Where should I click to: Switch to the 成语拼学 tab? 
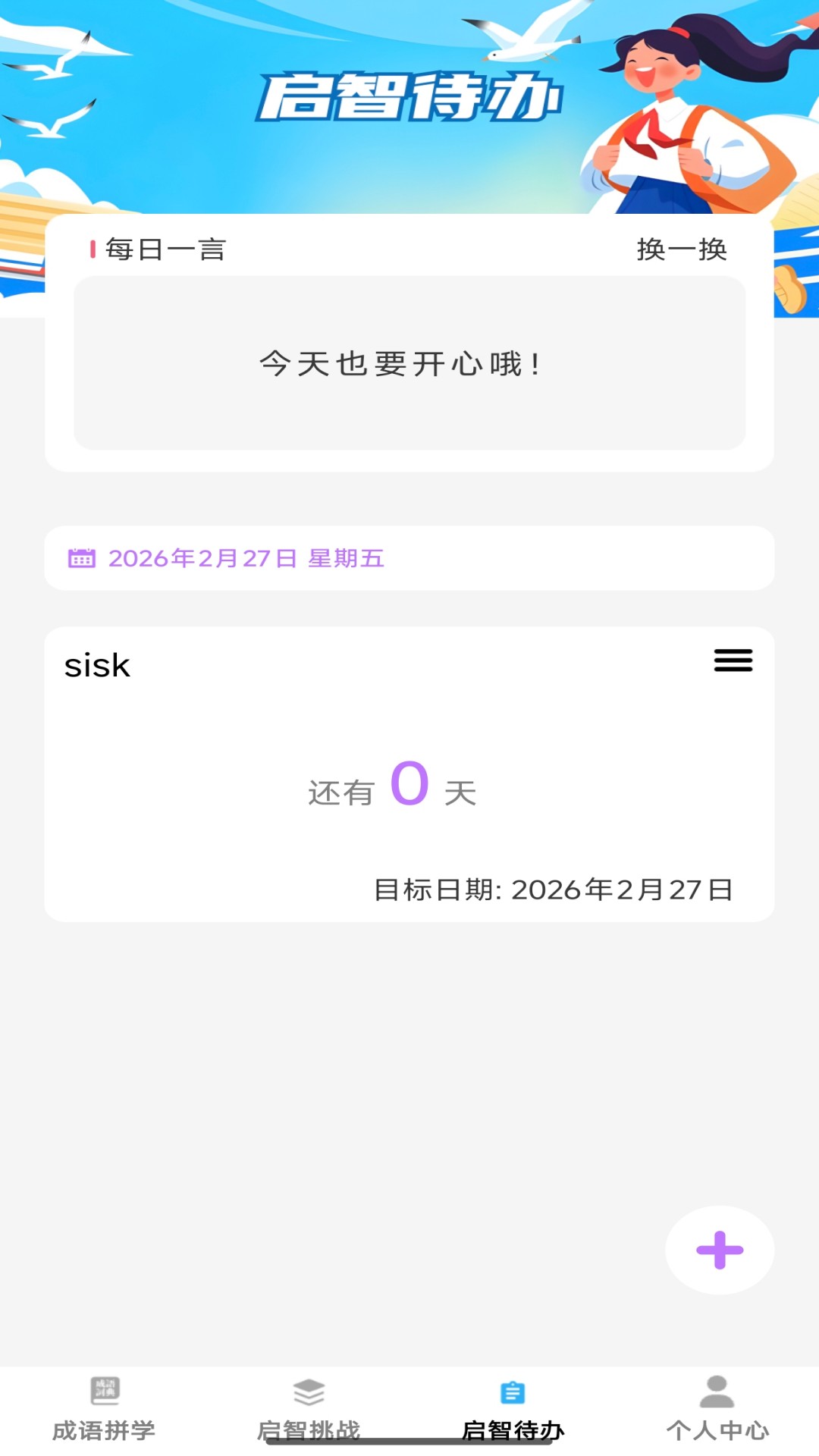[x=106, y=1428]
